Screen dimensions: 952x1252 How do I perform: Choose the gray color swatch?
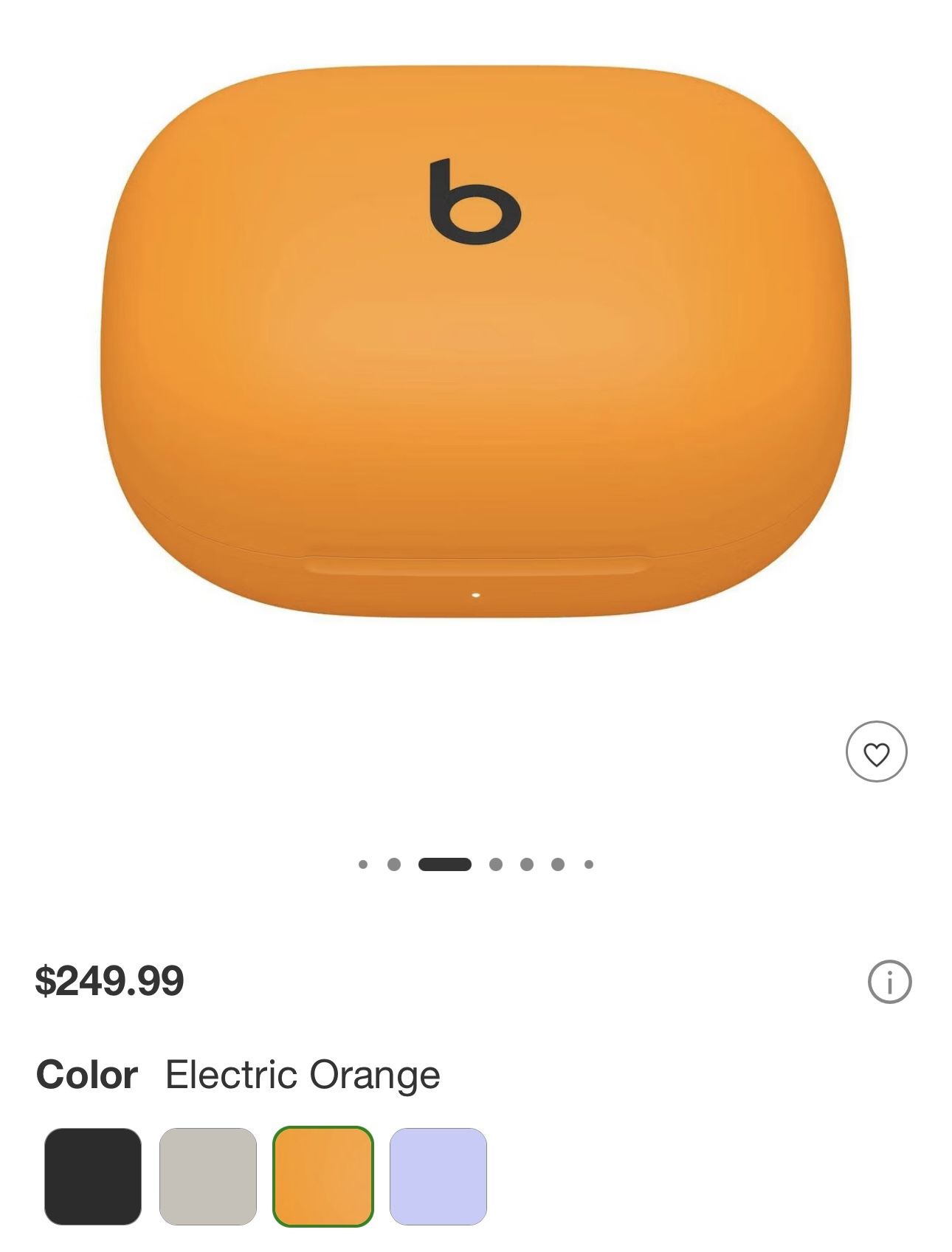[x=208, y=1176]
